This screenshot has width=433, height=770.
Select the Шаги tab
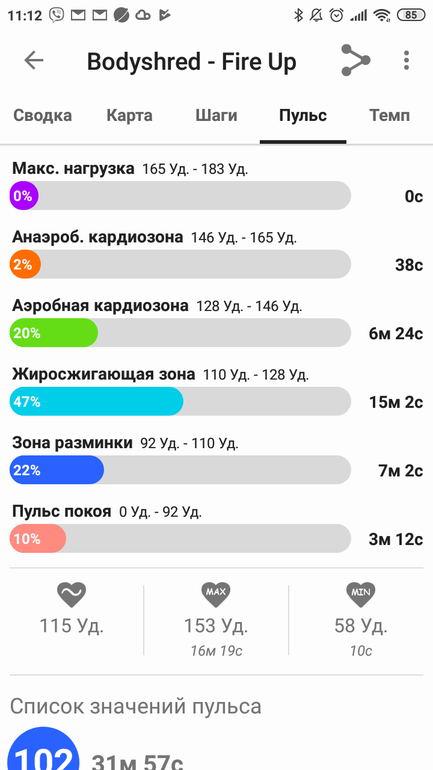point(216,116)
